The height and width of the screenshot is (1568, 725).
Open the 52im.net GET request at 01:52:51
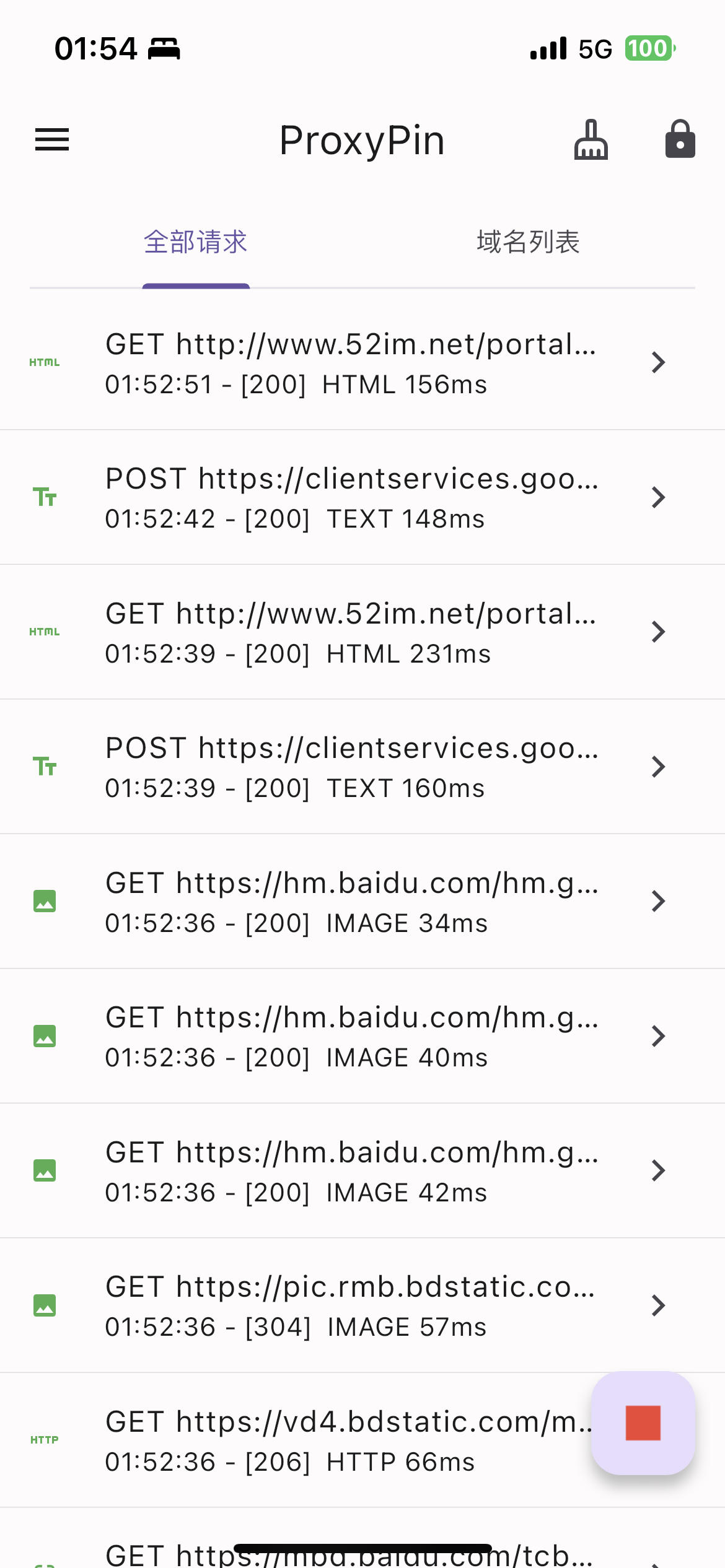pos(362,363)
